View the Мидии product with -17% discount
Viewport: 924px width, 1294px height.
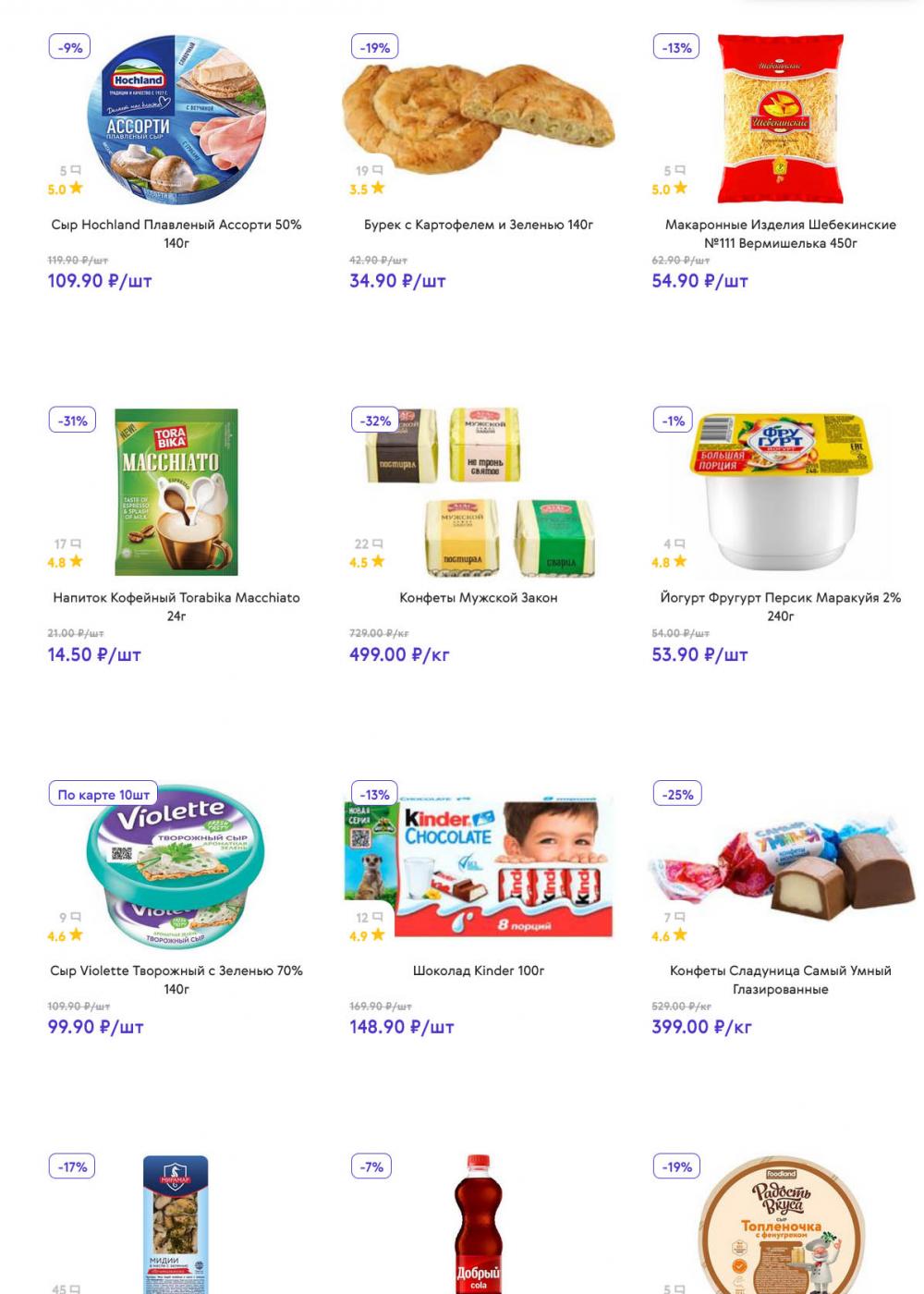176,1225
